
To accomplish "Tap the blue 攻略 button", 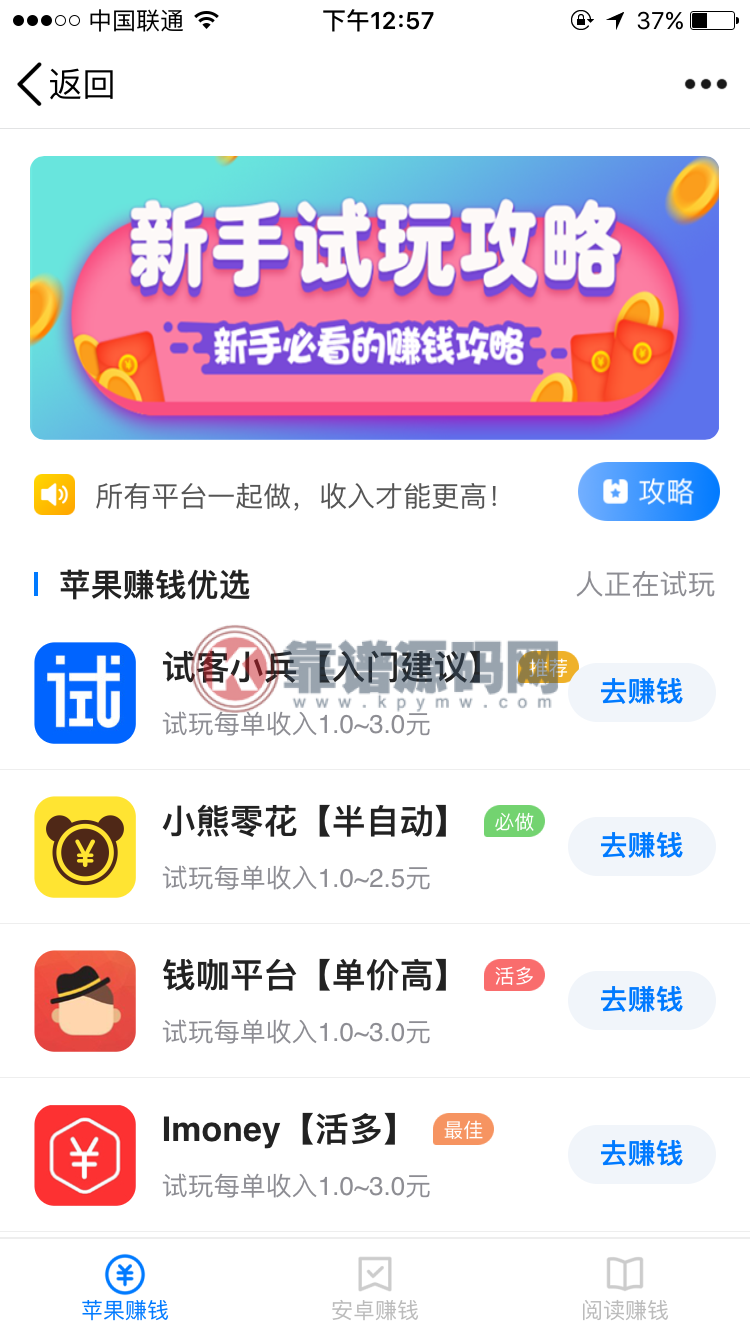I will click(648, 491).
